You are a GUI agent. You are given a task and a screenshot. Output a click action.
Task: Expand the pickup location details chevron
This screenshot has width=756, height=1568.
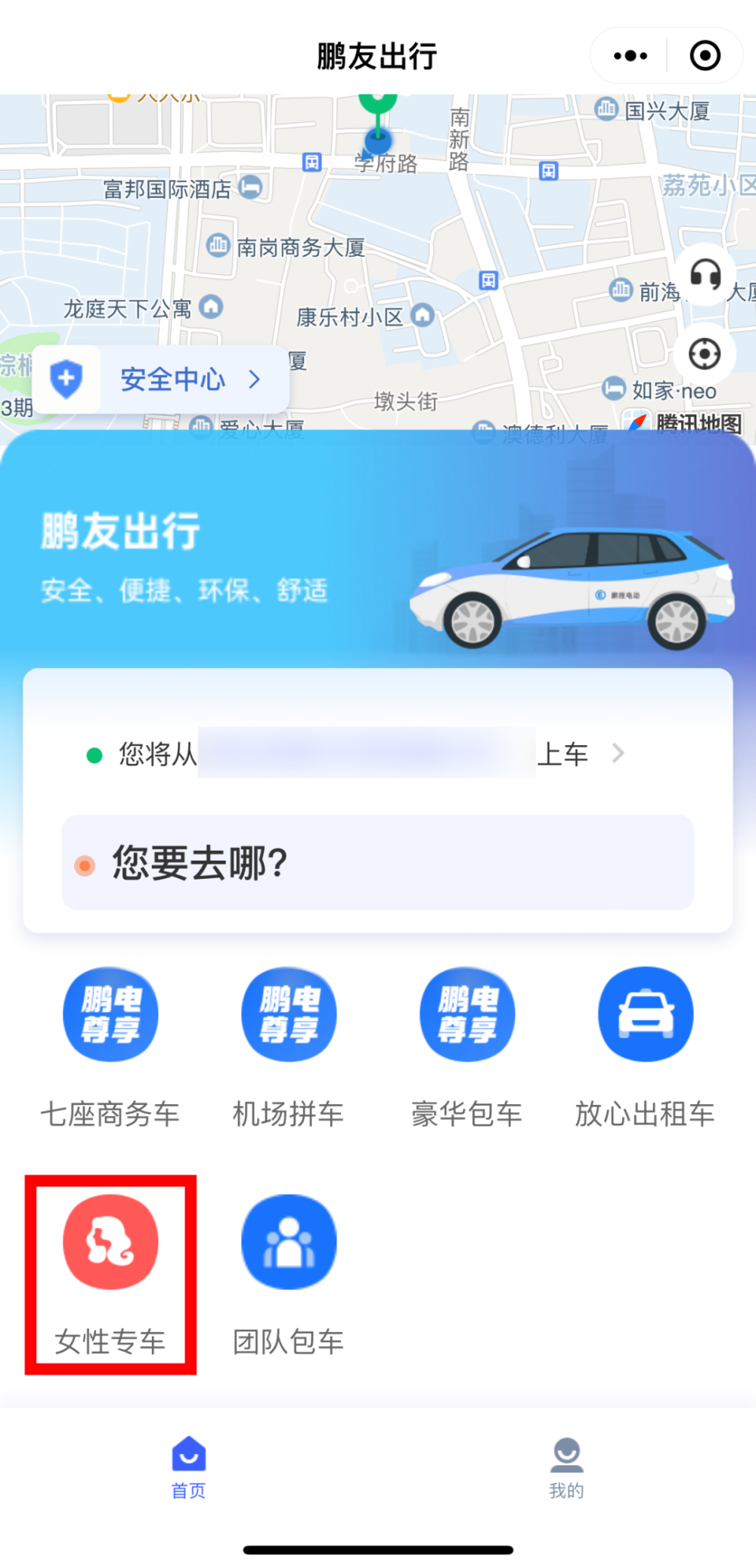[619, 753]
